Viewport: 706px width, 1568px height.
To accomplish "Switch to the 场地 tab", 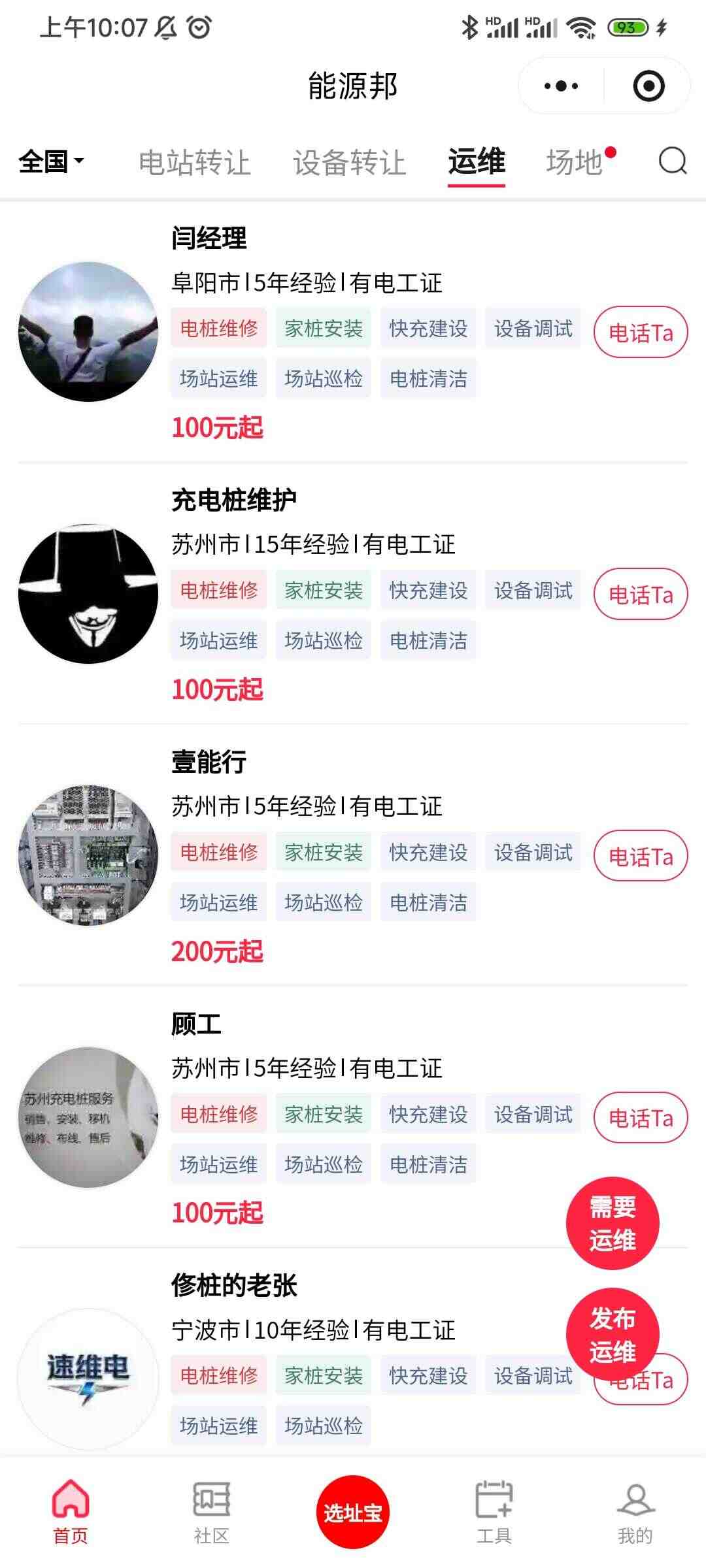I will tap(575, 162).
